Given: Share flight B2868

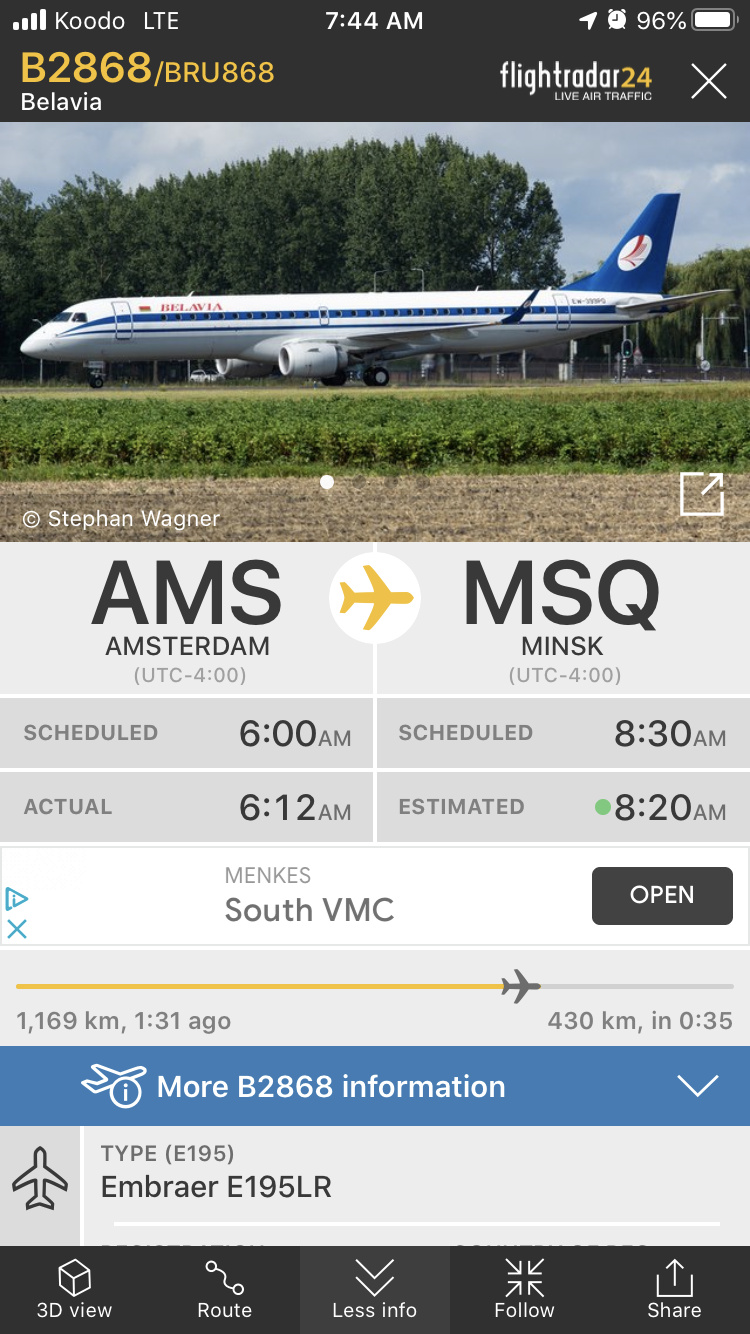Looking at the screenshot, I should (674, 1290).
